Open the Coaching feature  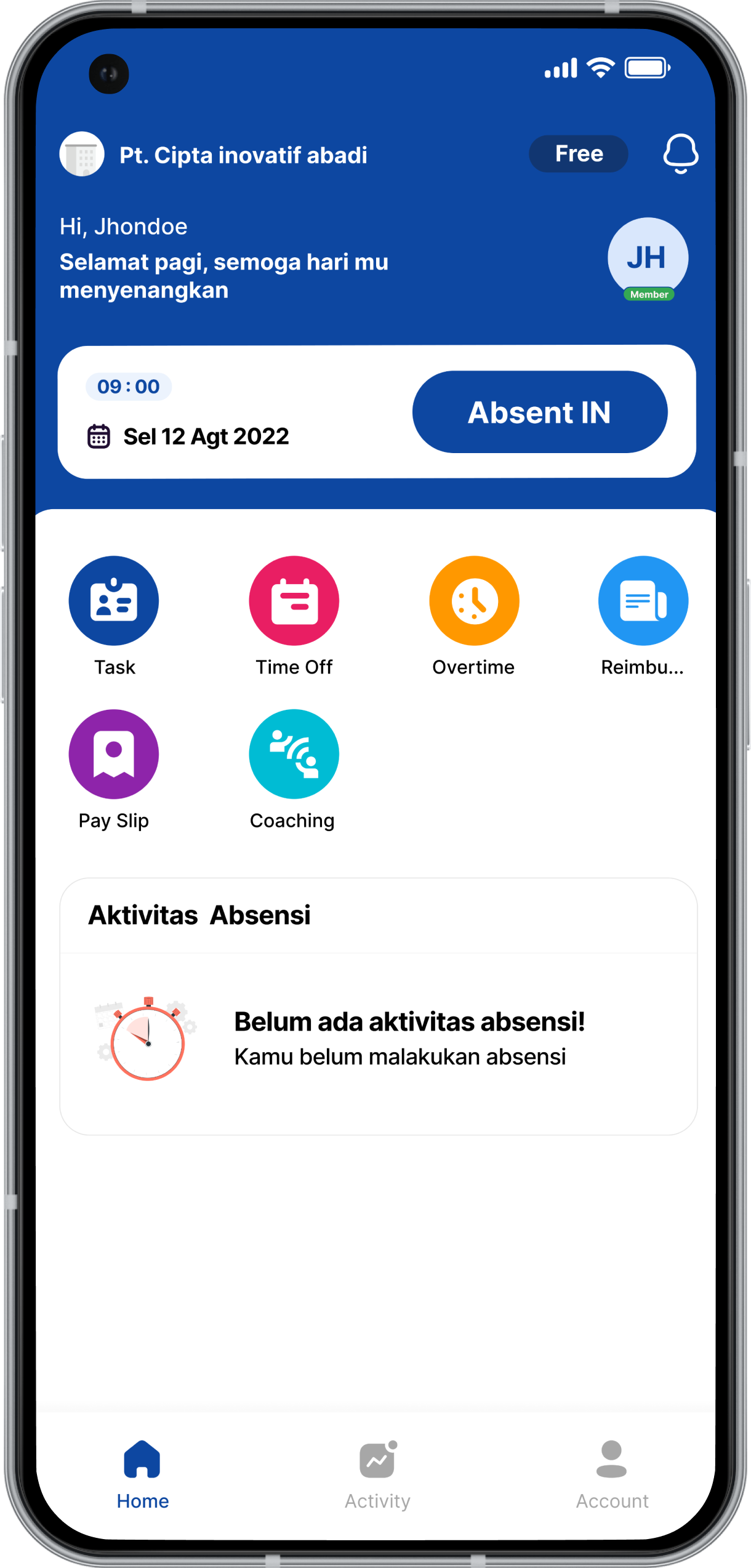click(294, 754)
